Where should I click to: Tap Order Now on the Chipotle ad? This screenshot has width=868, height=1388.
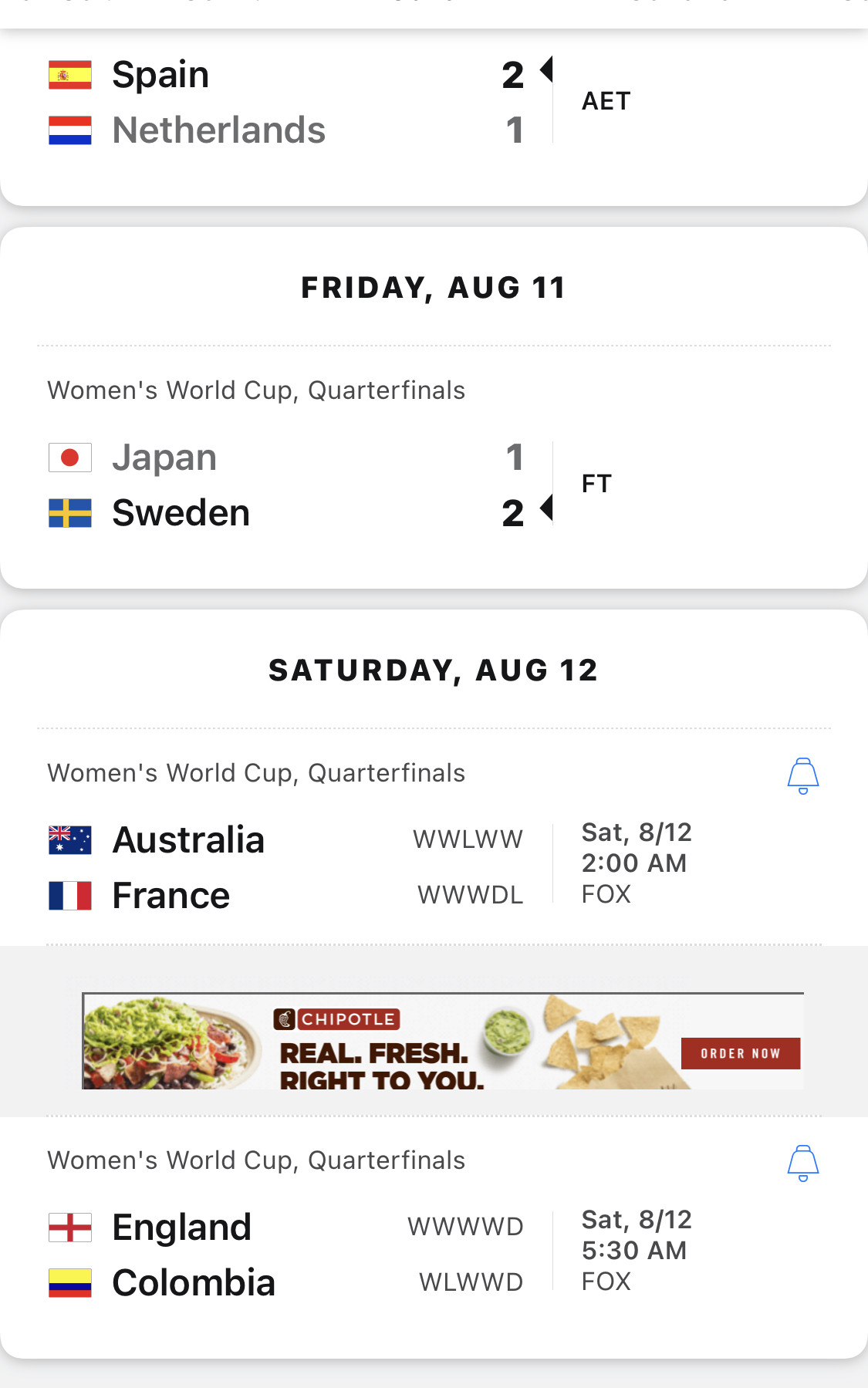740,1053
